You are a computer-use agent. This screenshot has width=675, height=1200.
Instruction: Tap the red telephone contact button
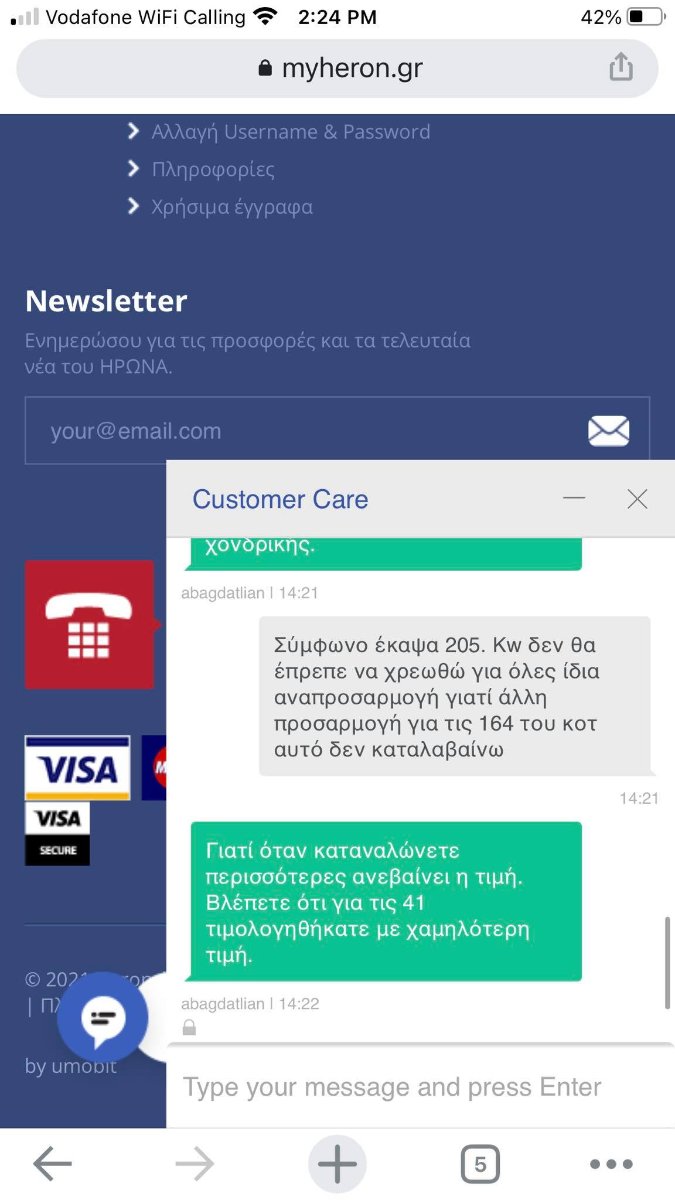[90, 625]
